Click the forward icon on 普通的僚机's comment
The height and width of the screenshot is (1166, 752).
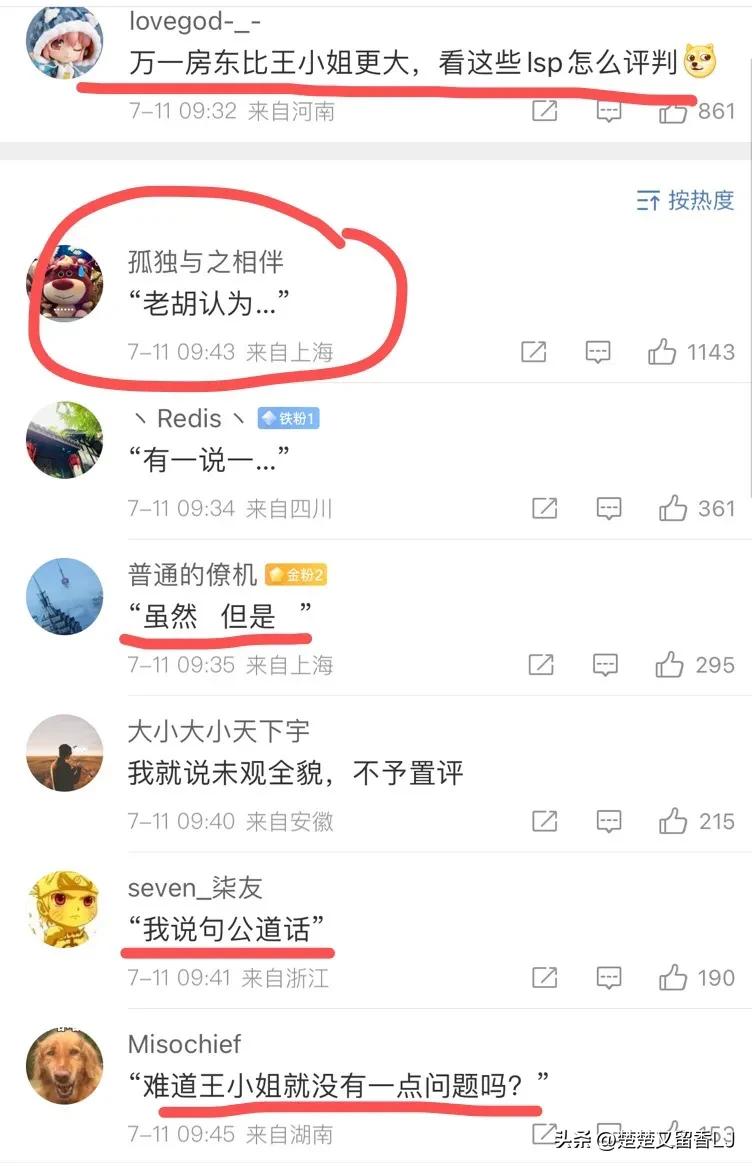543,663
